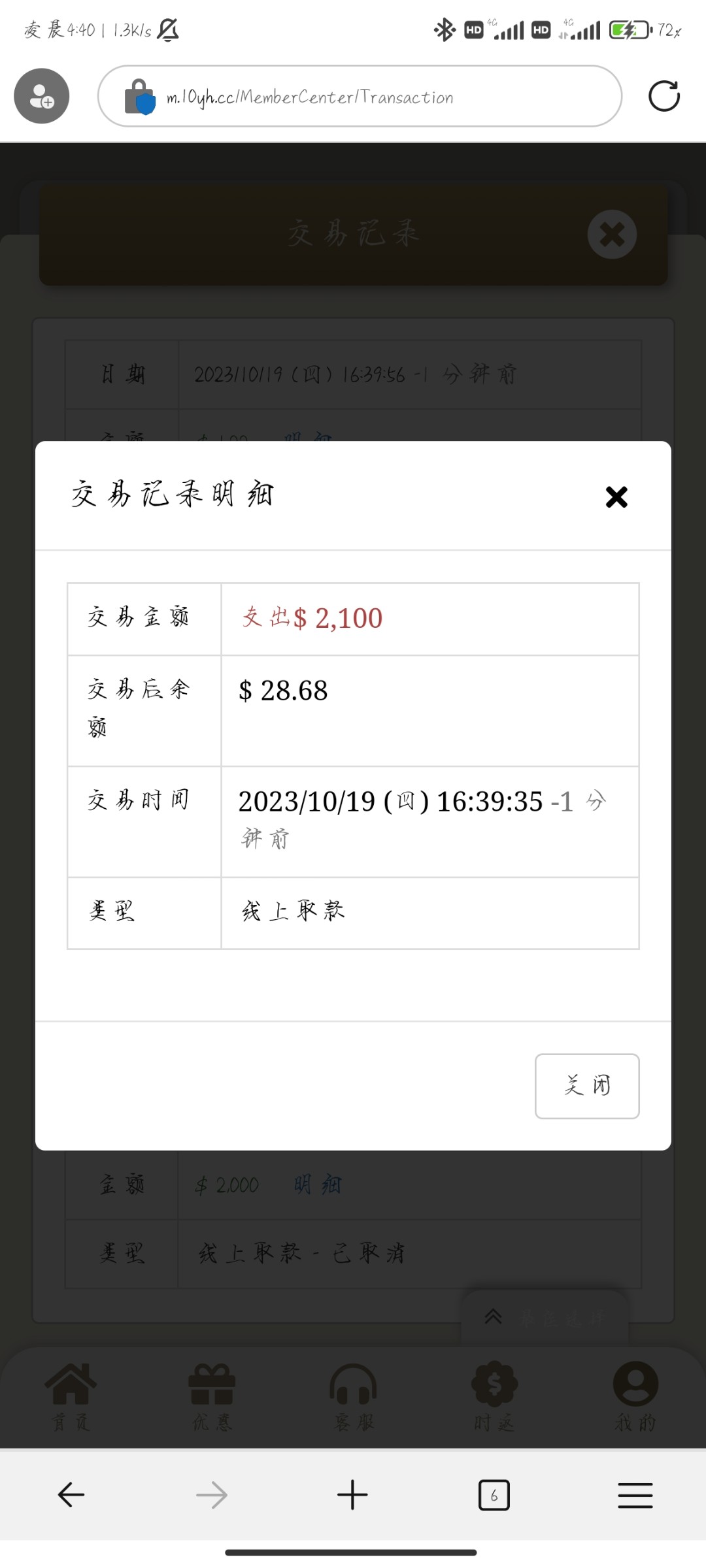View the open tabs switcher
The image size is (706, 1568).
point(494,1495)
